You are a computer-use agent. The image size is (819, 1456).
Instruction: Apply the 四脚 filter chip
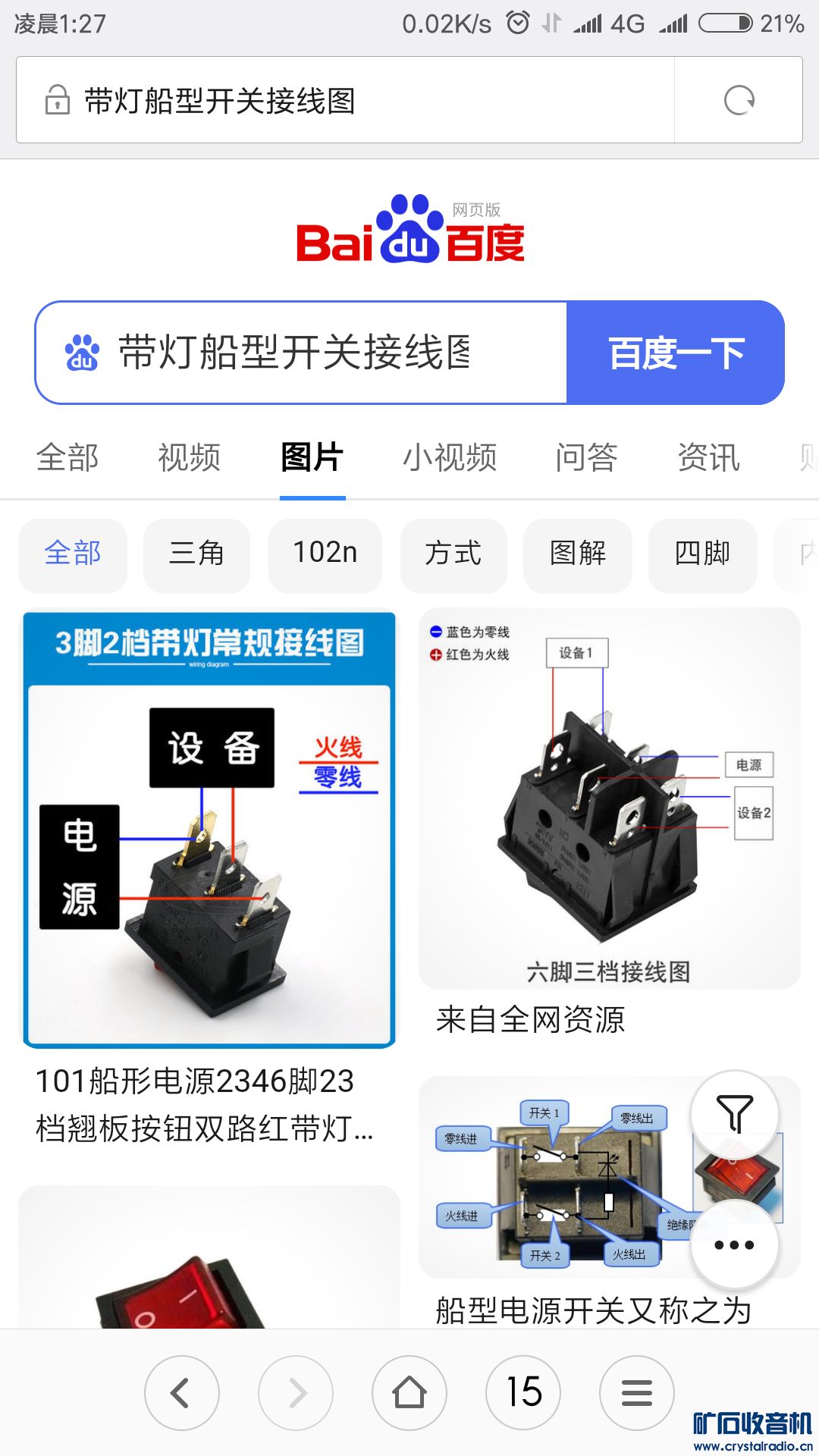tap(702, 554)
